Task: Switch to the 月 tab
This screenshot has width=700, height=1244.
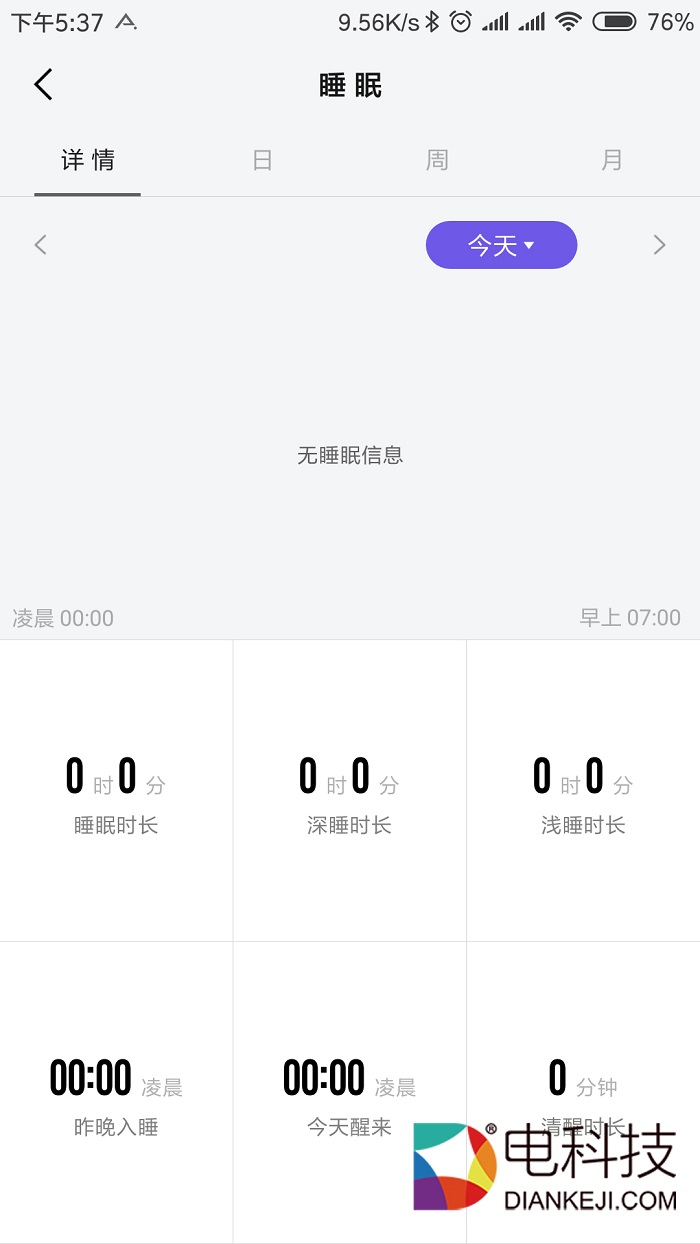Action: coord(612,160)
